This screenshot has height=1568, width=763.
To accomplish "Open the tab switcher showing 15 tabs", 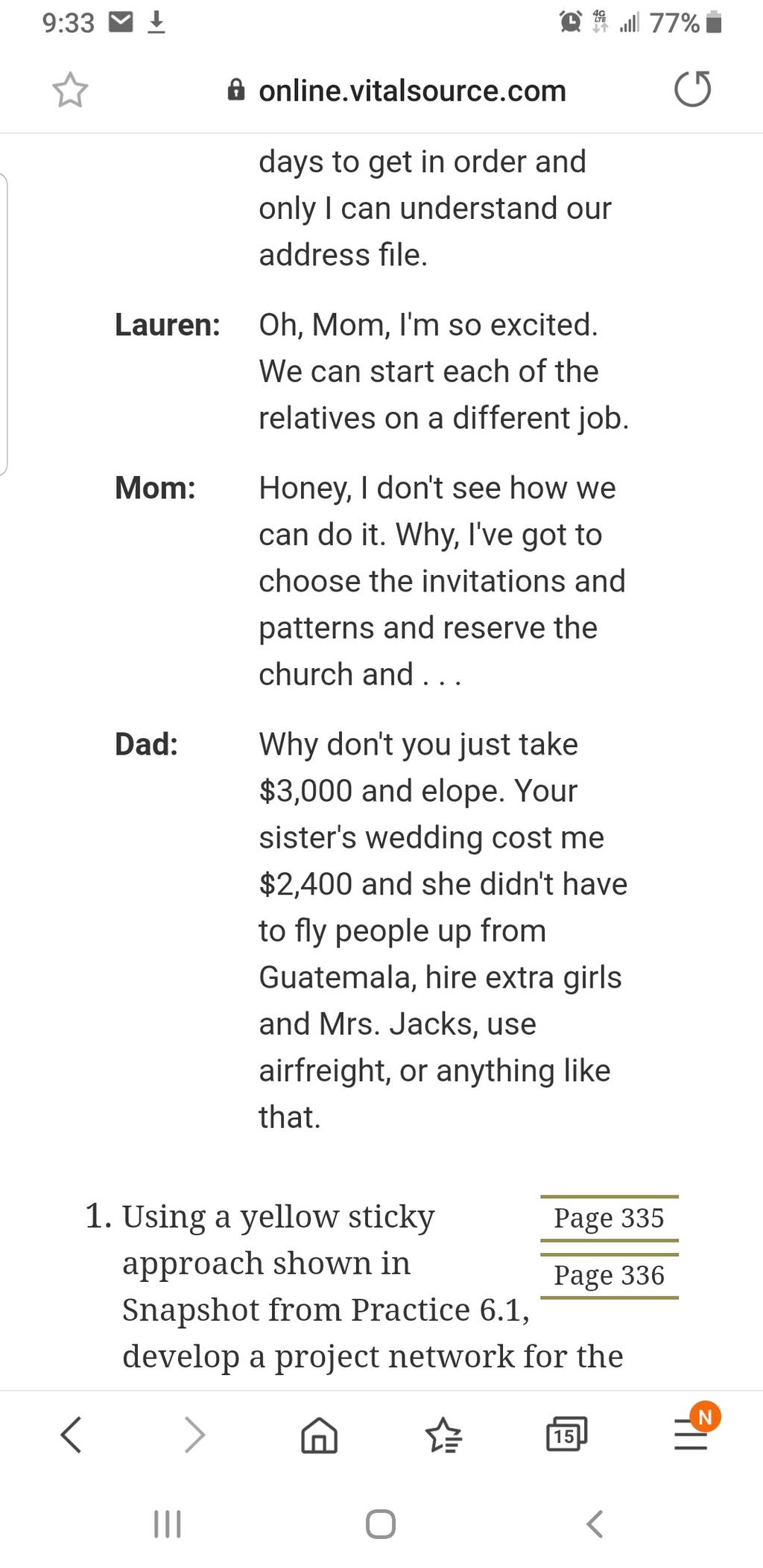I will click(x=567, y=1435).
